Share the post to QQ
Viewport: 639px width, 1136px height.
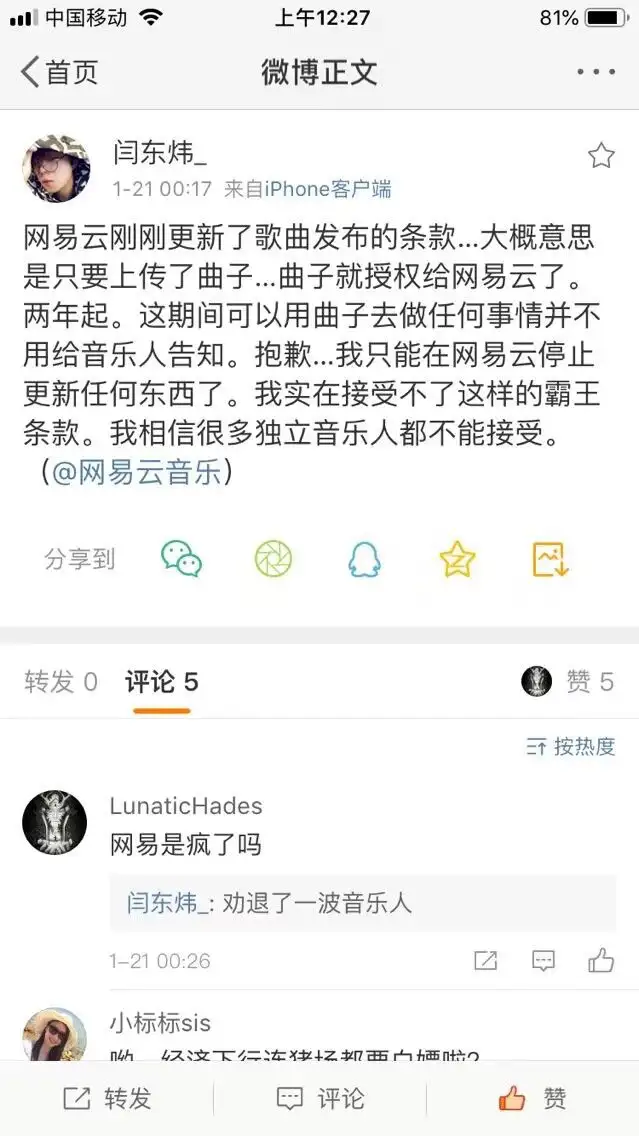364,559
